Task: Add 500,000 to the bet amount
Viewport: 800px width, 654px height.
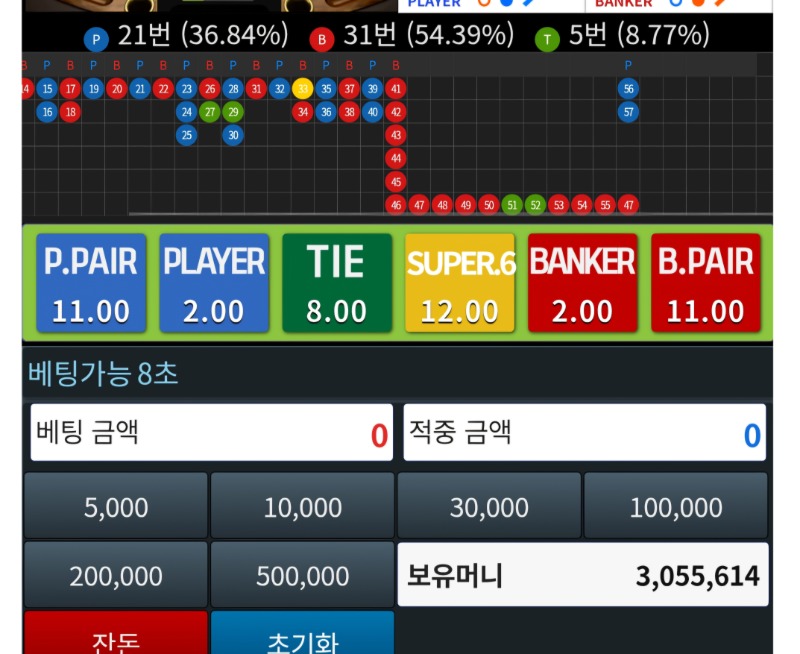Action: click(302, 576)
